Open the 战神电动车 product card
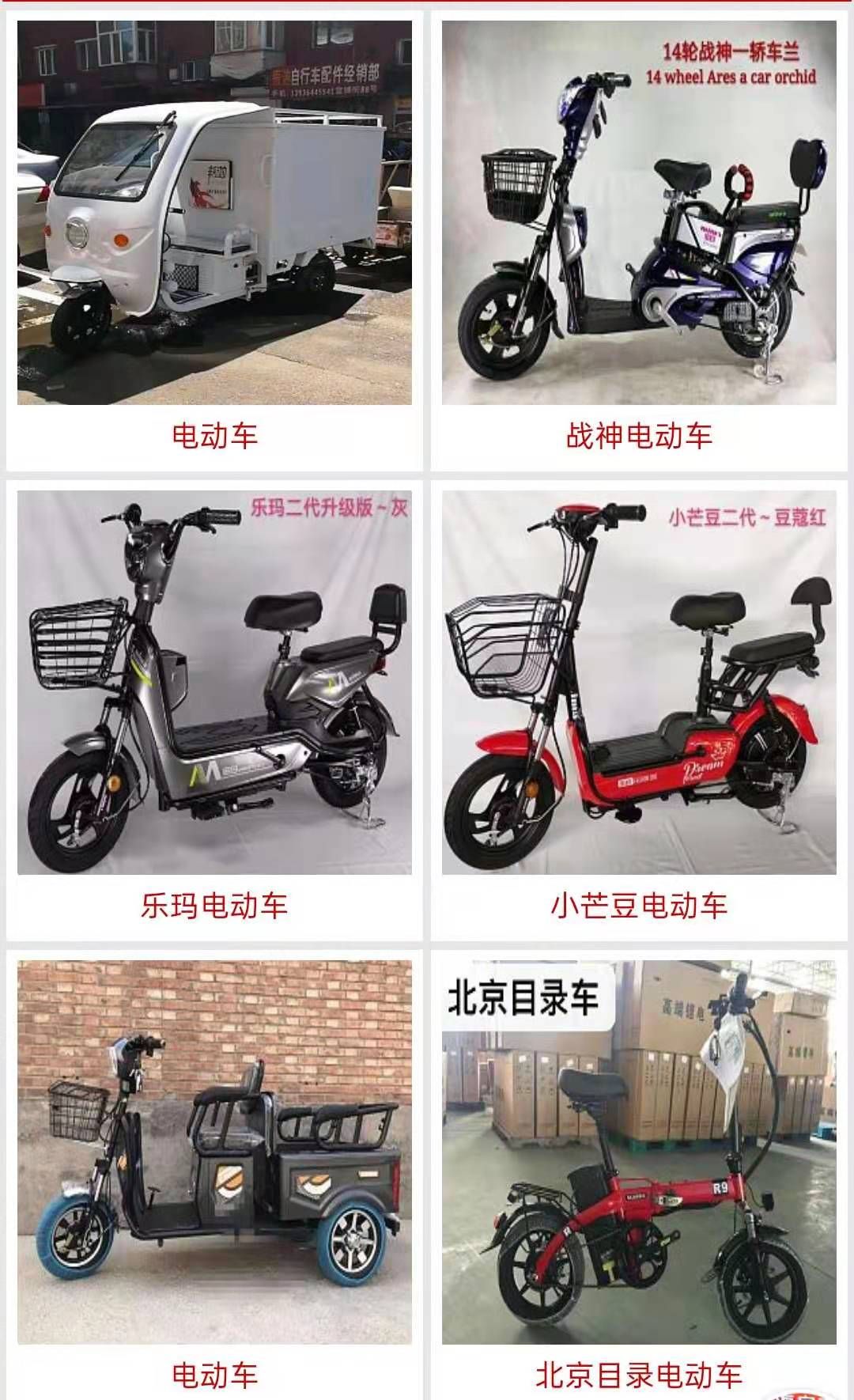The height and width of the screenshot is (1400, 854). coord(639,237)
